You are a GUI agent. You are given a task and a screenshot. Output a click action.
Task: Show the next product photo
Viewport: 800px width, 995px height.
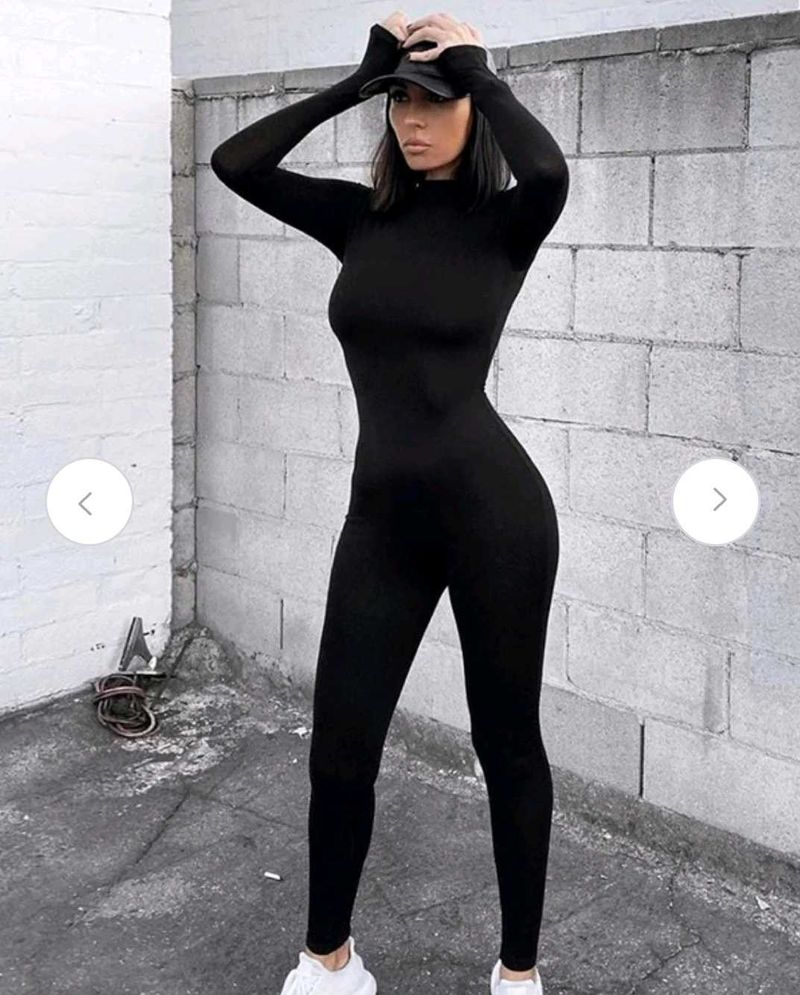click(x=715, y=502)
